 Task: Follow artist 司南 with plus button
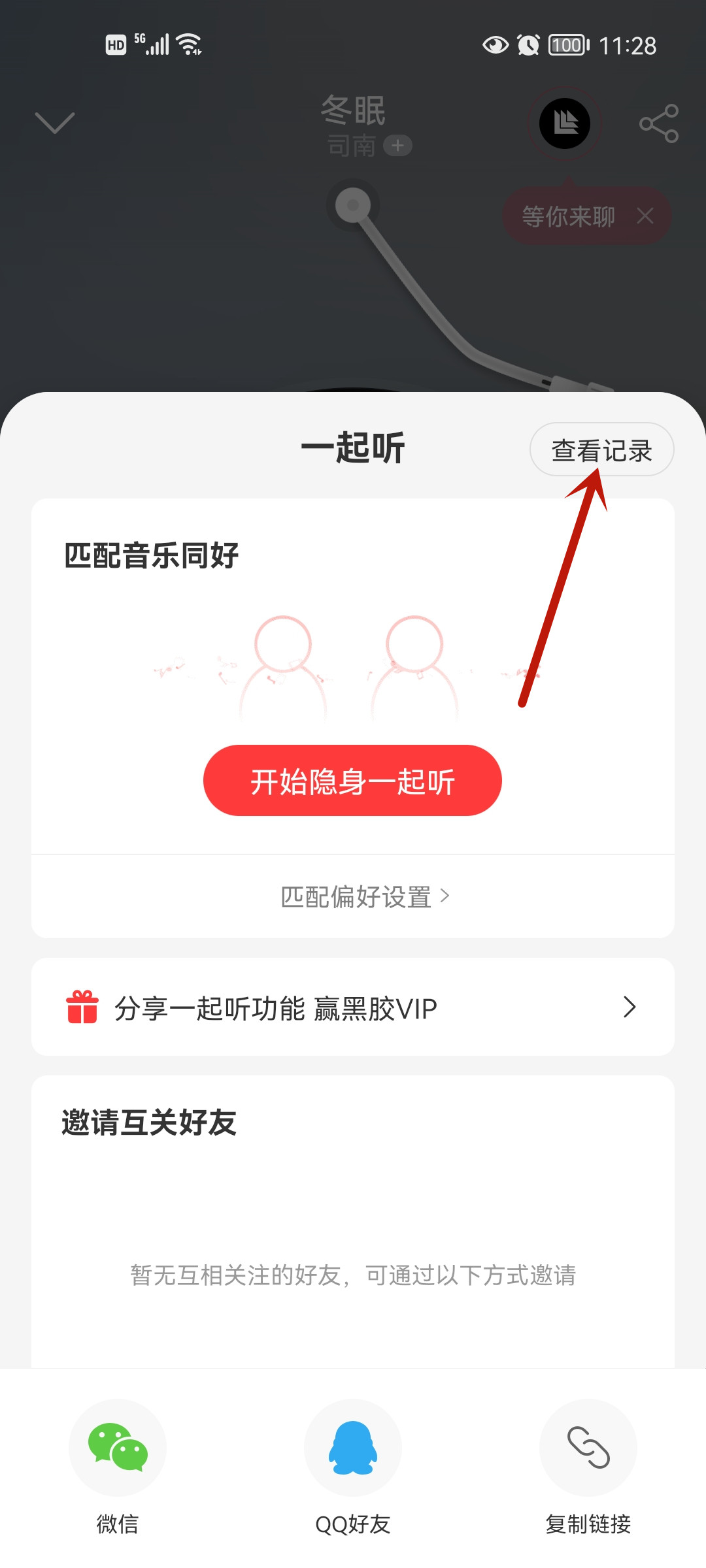point(397,146)
